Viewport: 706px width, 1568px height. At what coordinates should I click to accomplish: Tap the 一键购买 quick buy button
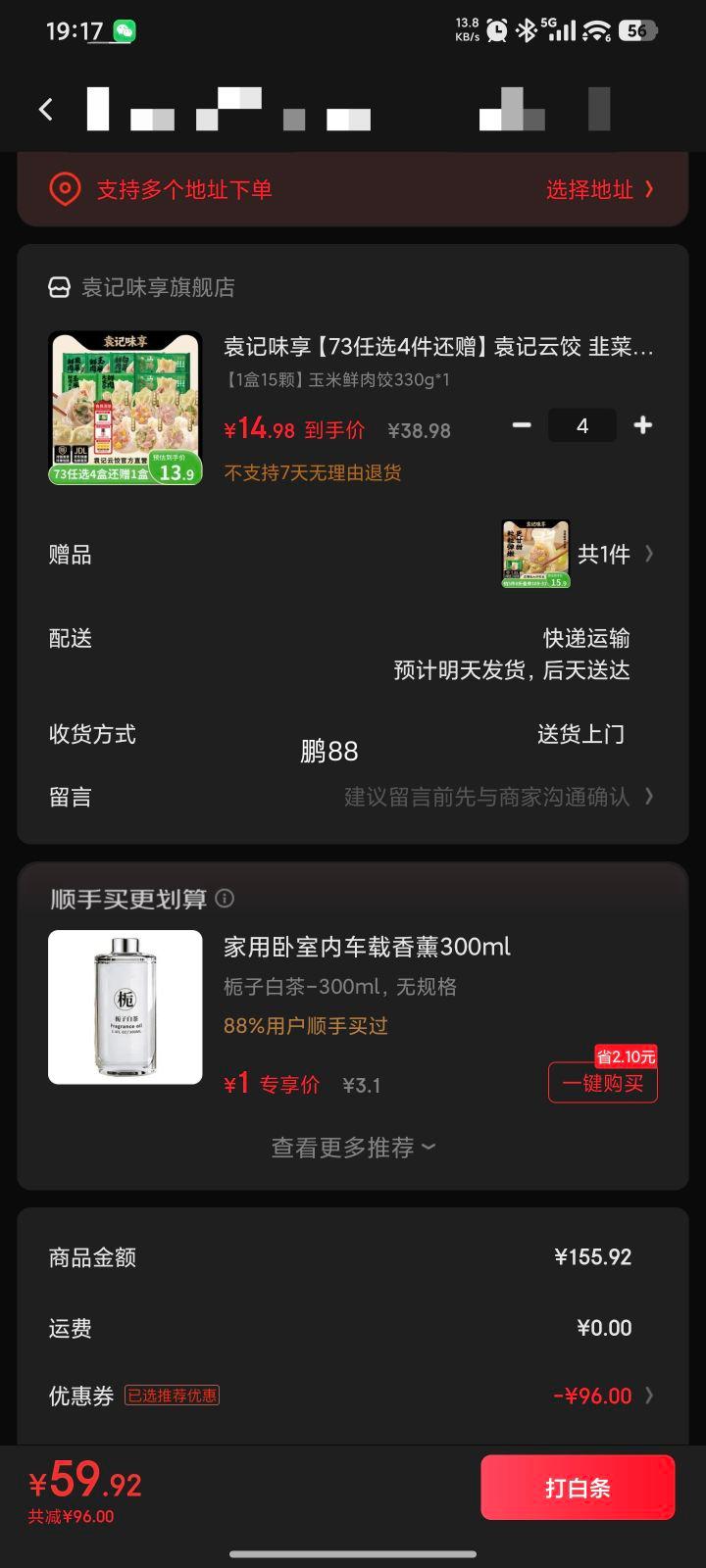tap(602, 1084)
